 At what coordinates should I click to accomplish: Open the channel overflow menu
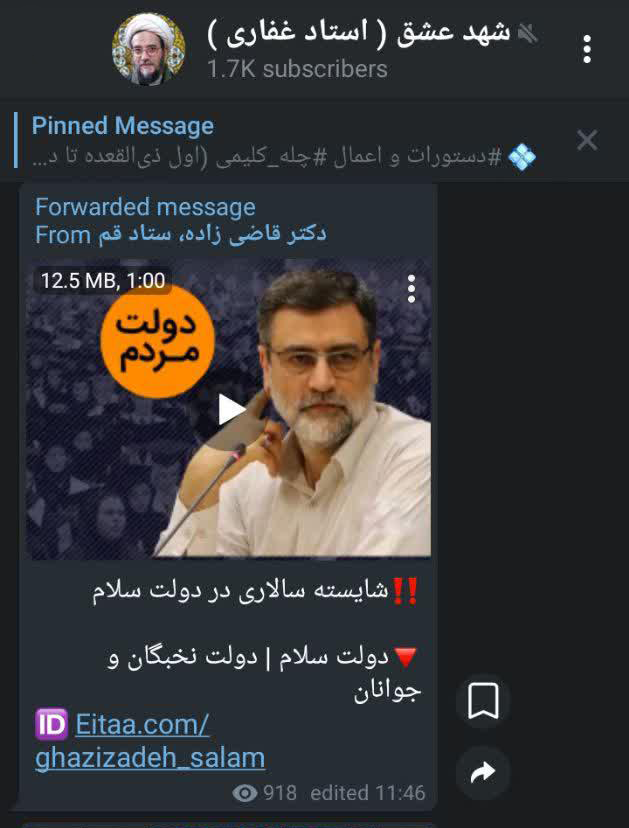pos(587,48)
